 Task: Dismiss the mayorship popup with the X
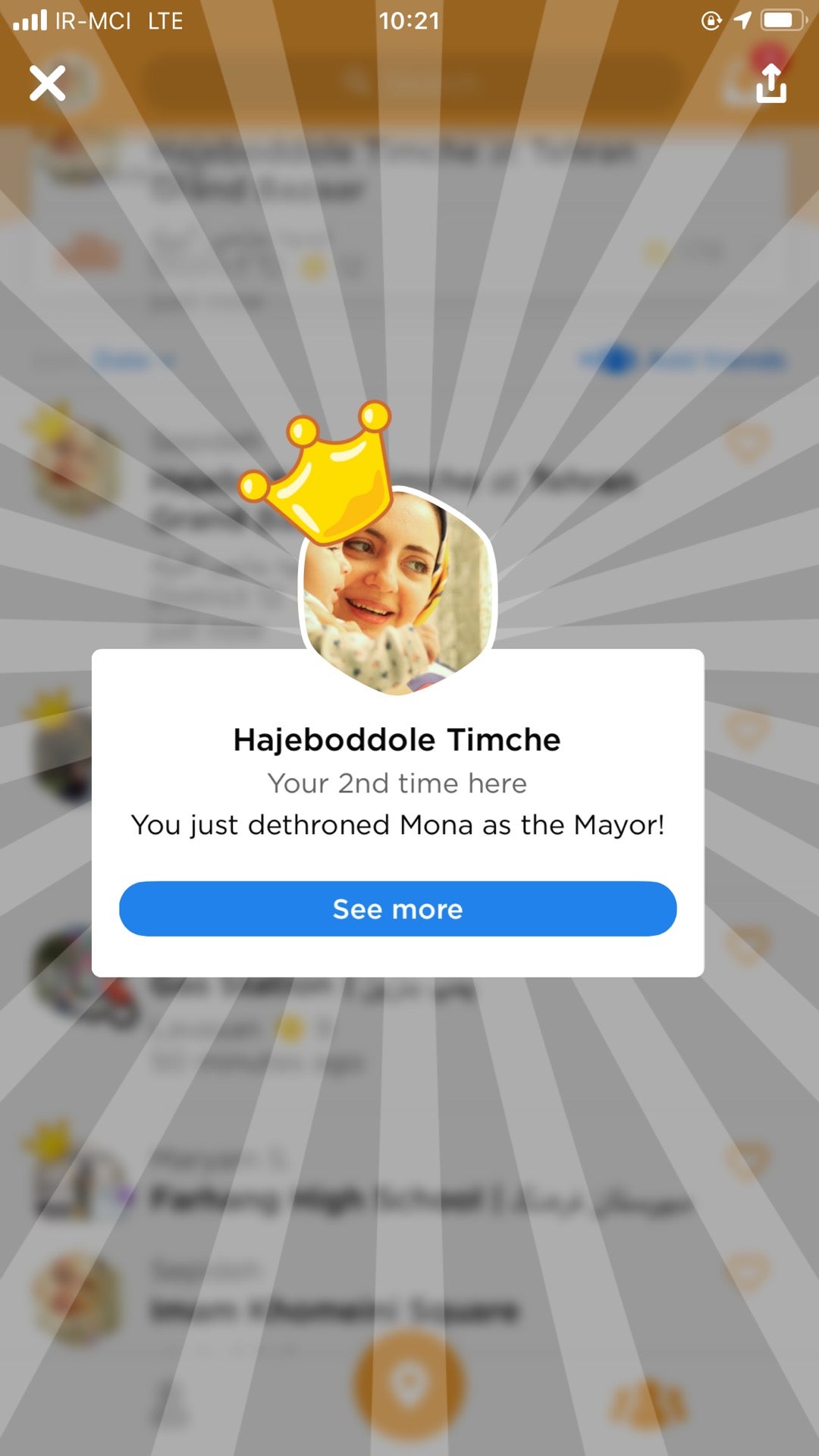click(x=48, y=83)
